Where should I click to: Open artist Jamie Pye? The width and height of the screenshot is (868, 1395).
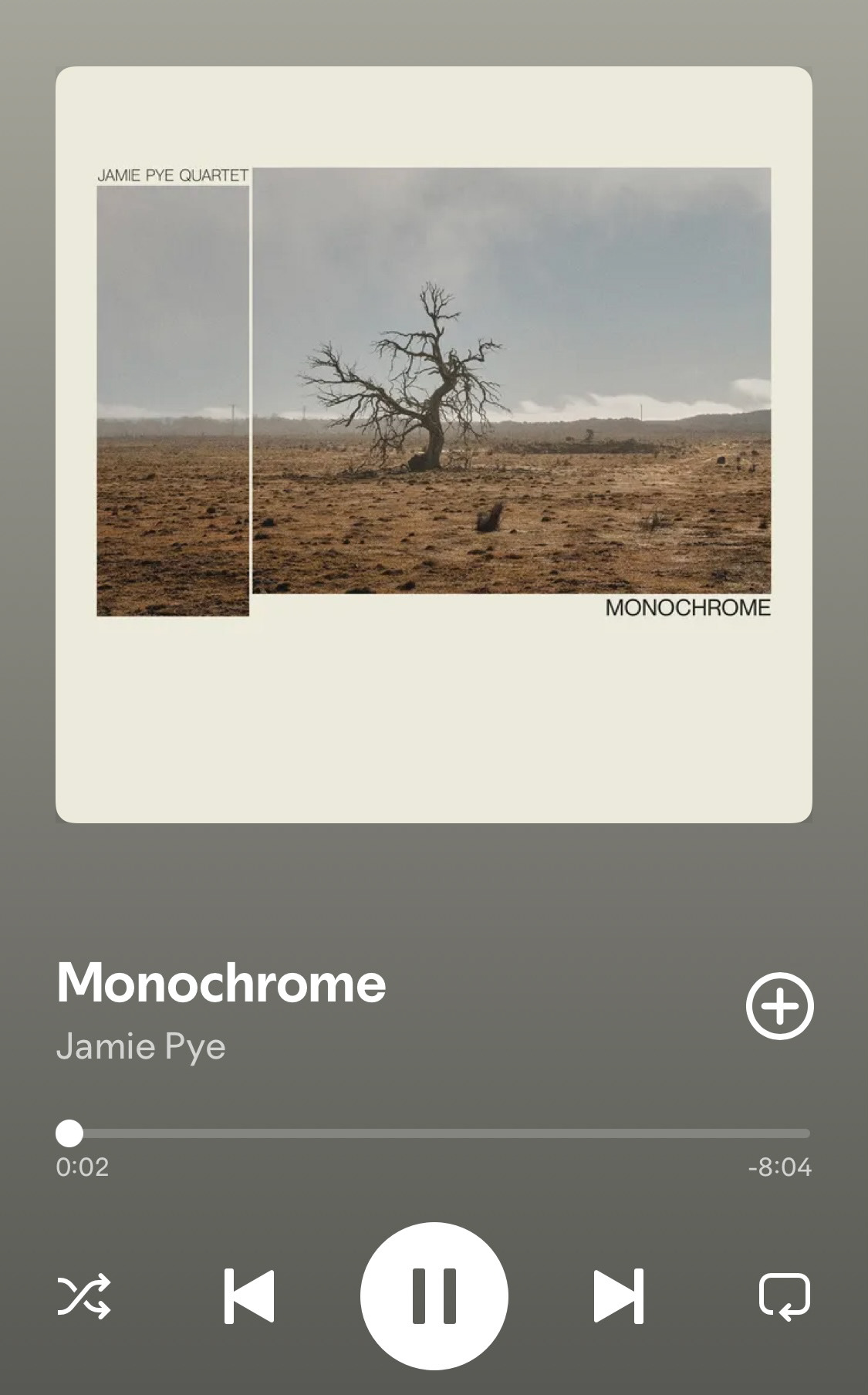tap(141, 1046)
